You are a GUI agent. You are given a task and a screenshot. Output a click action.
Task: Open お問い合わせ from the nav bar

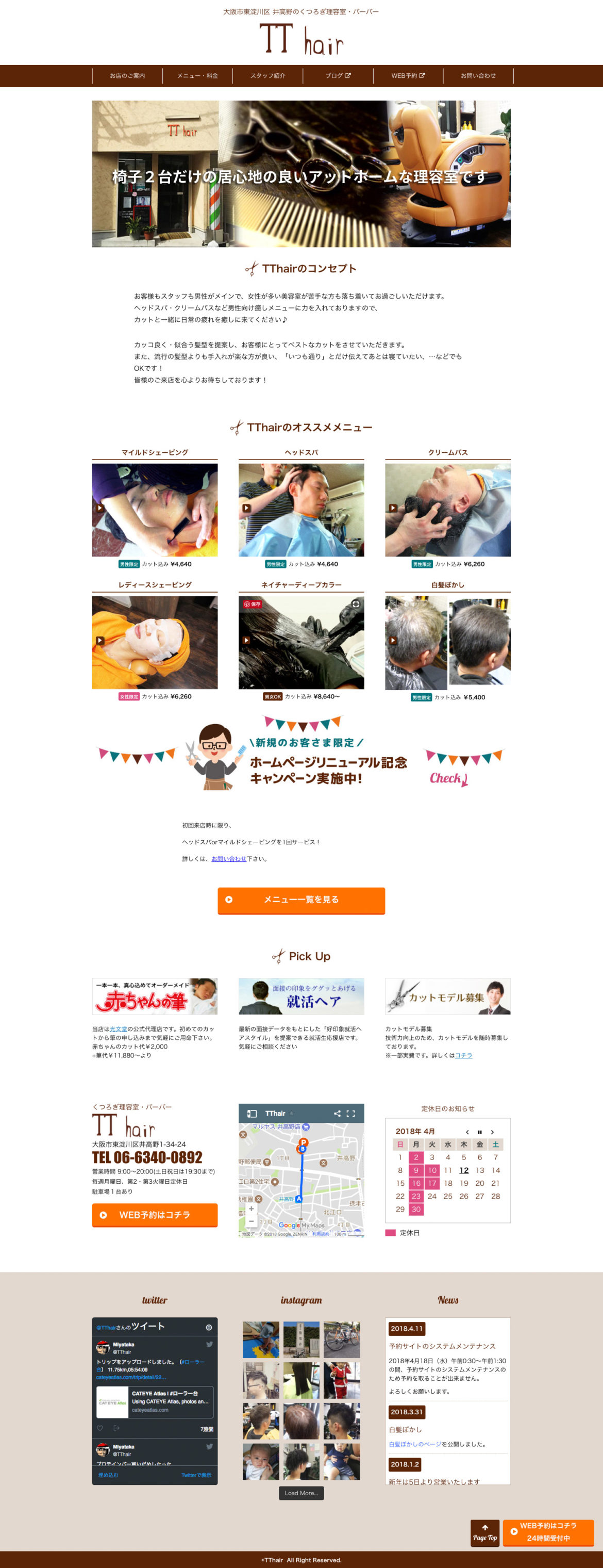coord(478,76)
